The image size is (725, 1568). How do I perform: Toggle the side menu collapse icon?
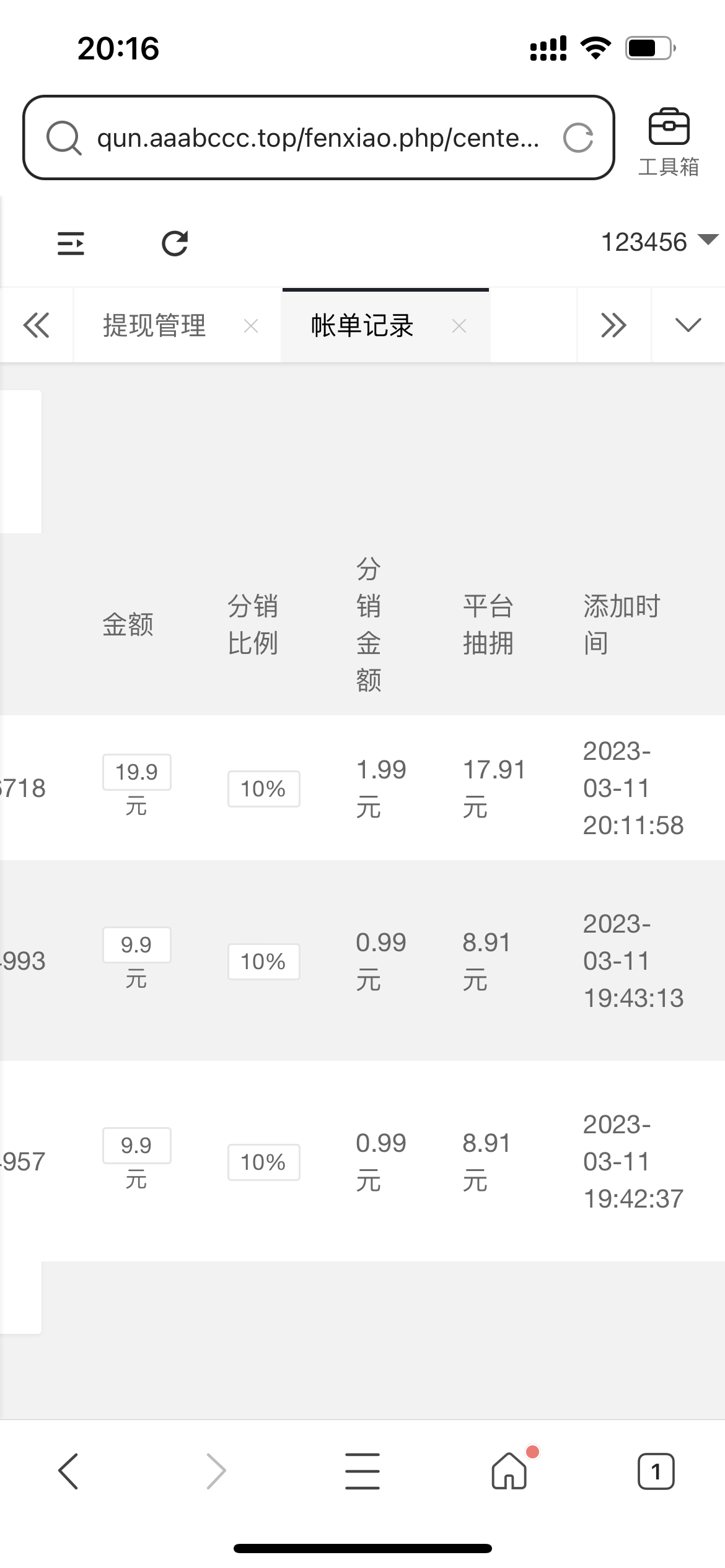point(71,243)
